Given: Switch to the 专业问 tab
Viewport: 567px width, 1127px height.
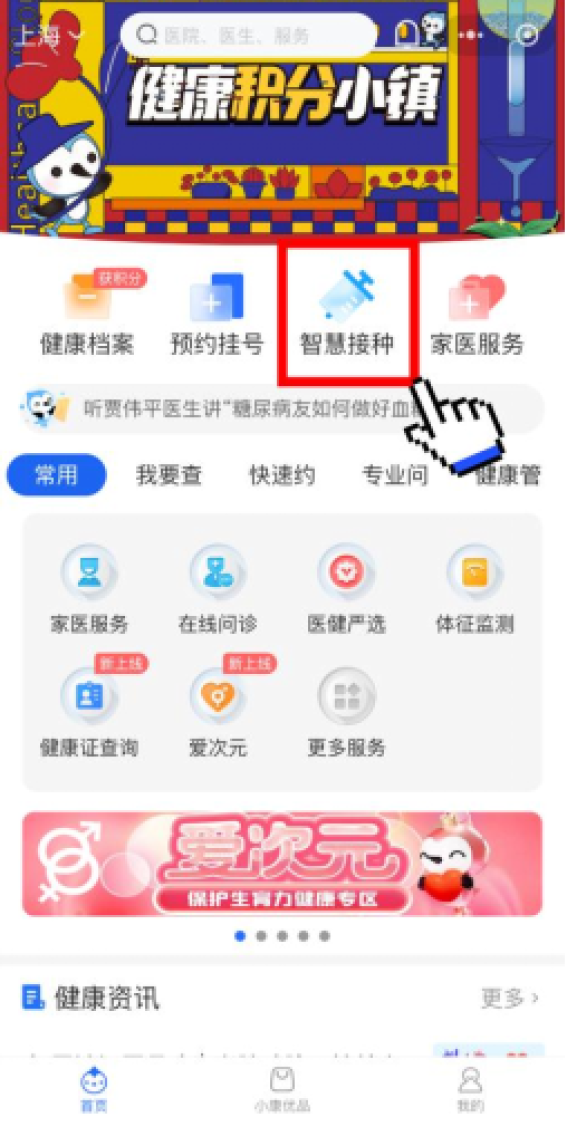Looking at the screenshot, I should pos(395,475).
